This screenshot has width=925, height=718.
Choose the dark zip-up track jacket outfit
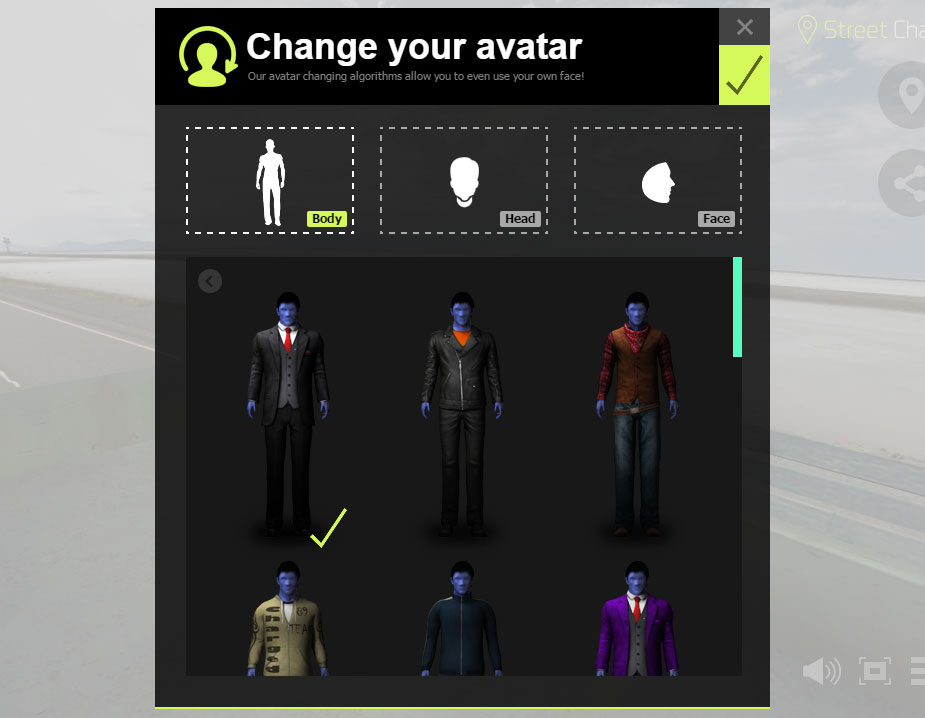pyautogui.click(x=461, y=620)
